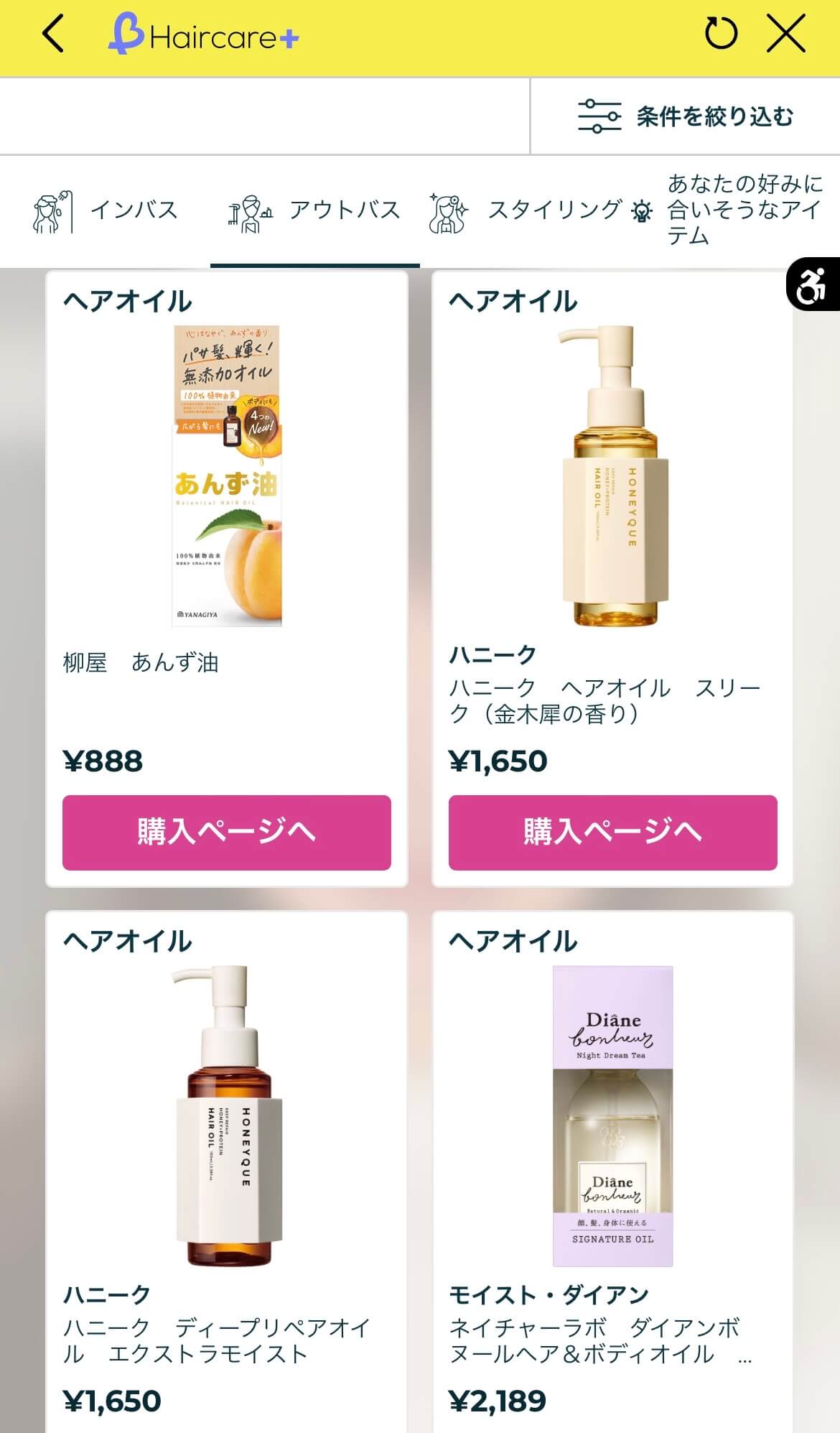Tap 購入ページへ for 柳屋 あんず油
Image resolution: width=840 pixels, height=1433 pixels.
227,832
